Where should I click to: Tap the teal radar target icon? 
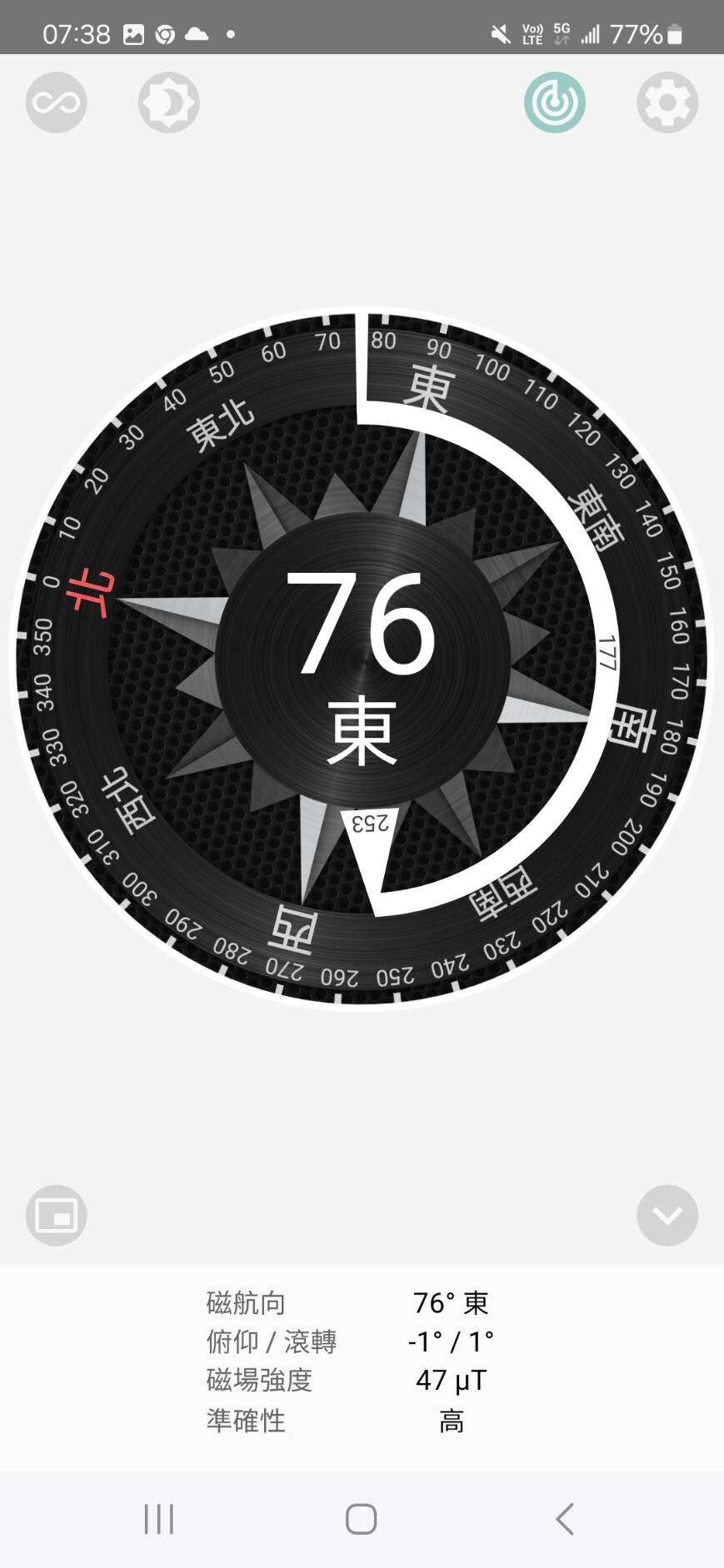tap(555, 102)
